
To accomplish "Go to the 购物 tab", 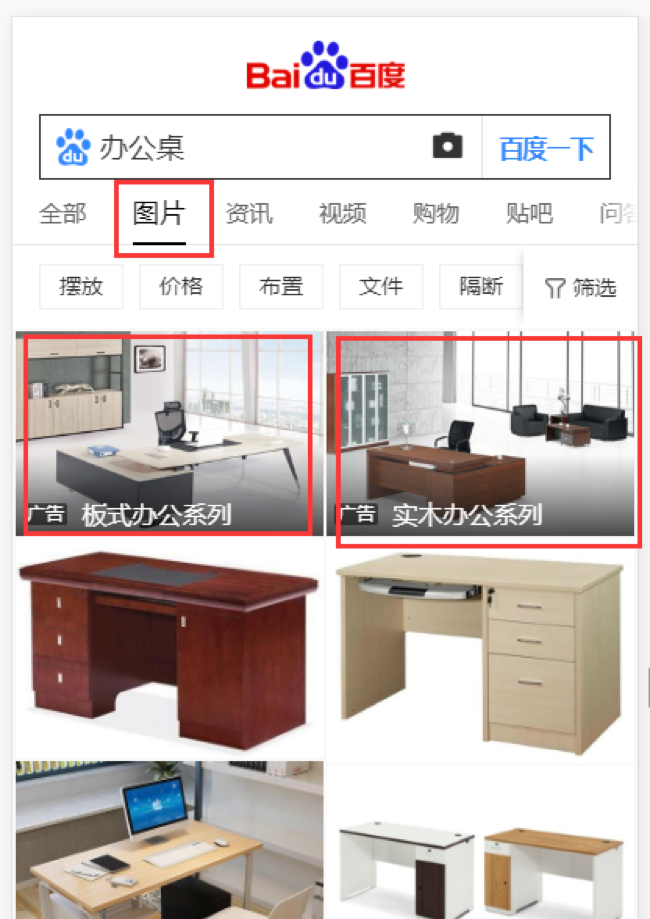I will (x=436, y=213).
